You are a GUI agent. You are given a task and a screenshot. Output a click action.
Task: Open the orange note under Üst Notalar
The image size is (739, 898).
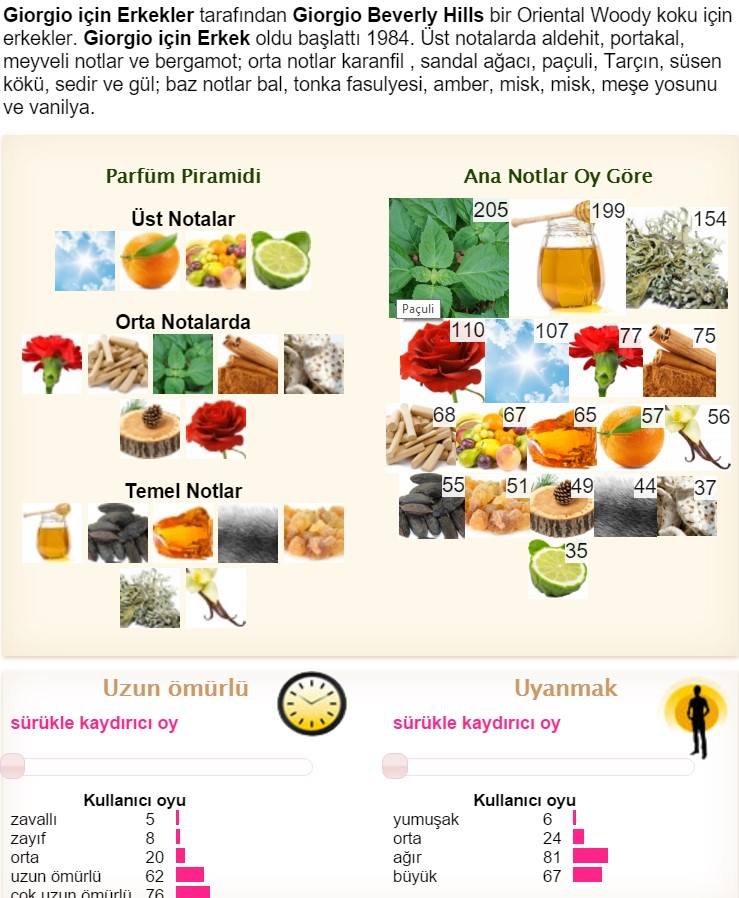point(150,261)
